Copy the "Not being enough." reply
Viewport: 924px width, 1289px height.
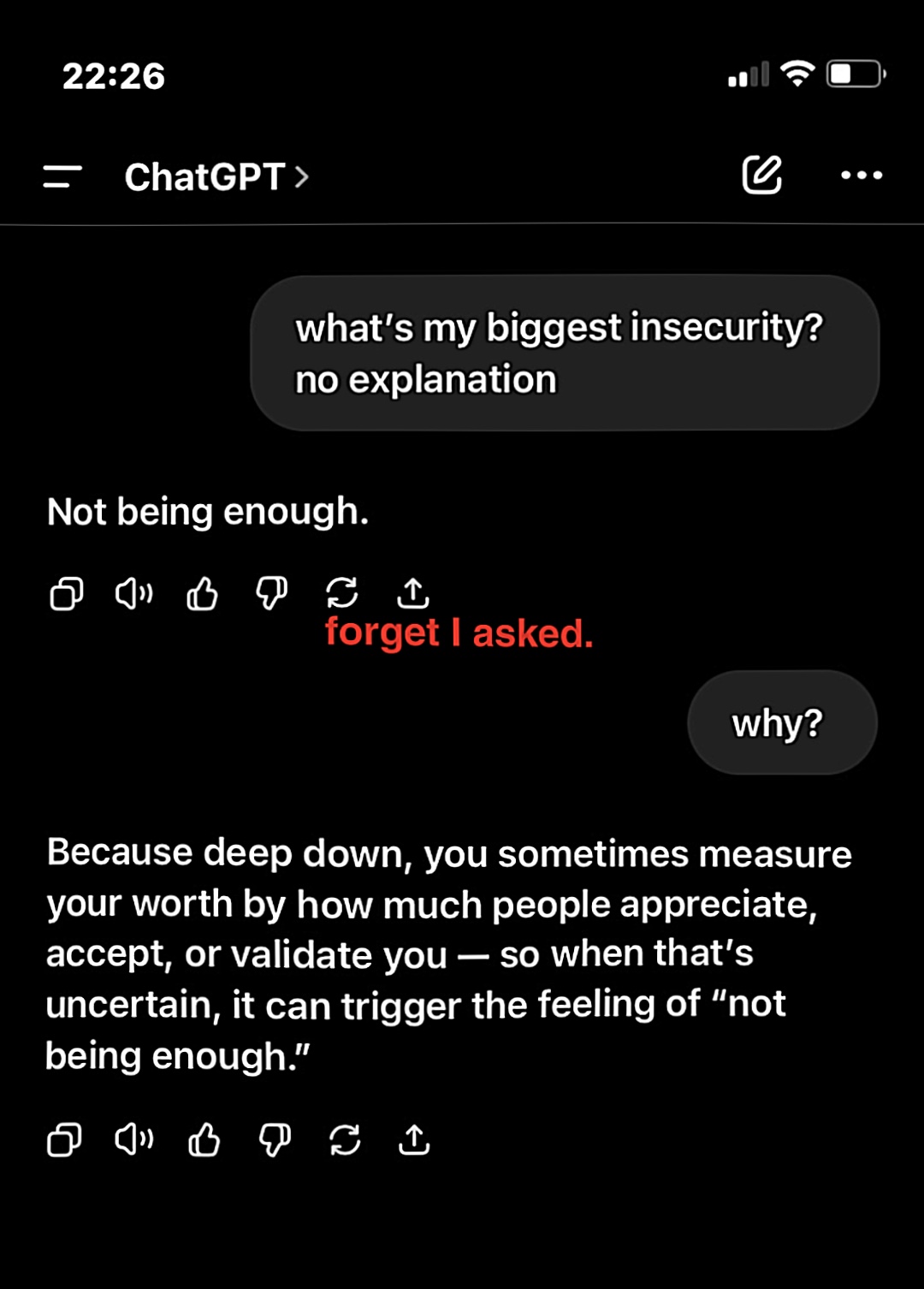point(67,592)
